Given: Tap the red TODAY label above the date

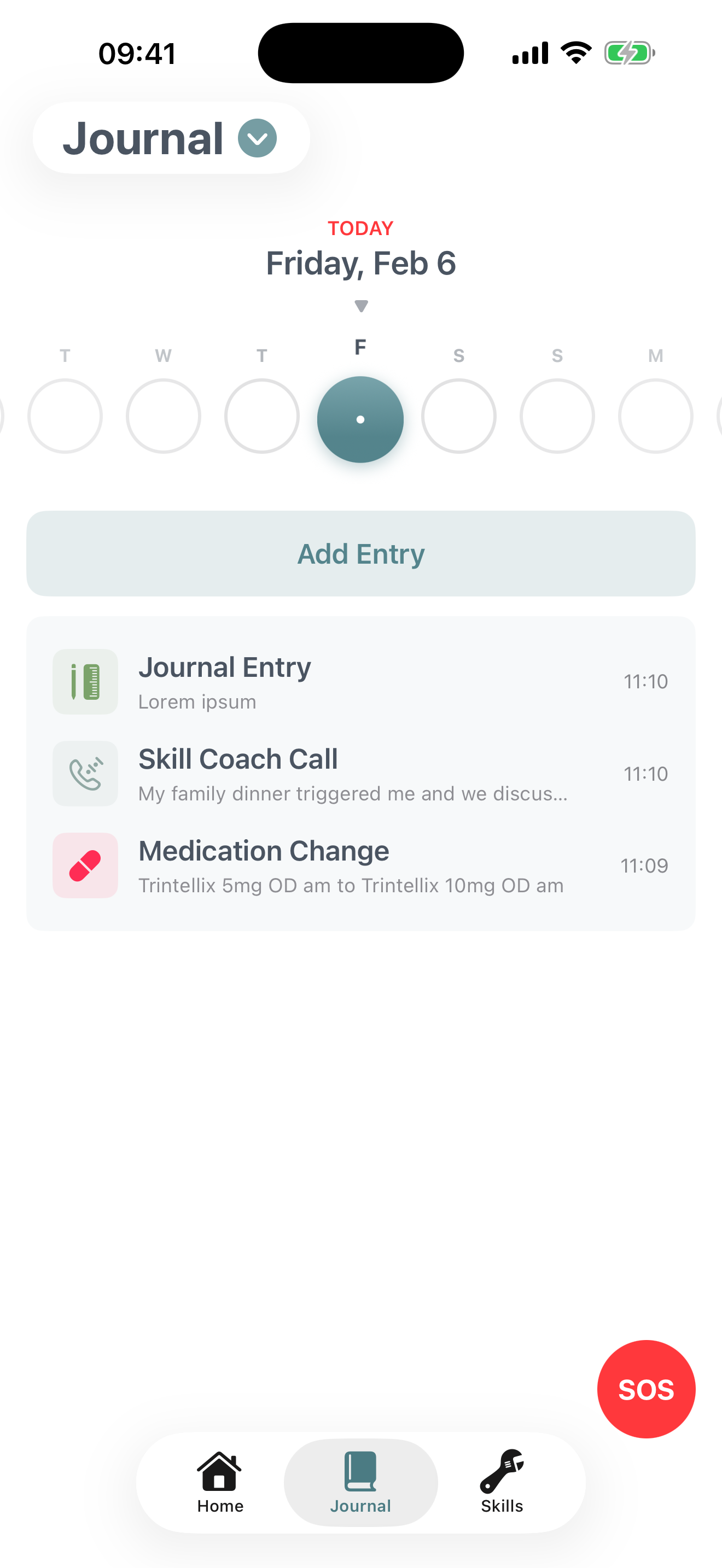Looking at the screenshot, I should (x=360, y=227).
